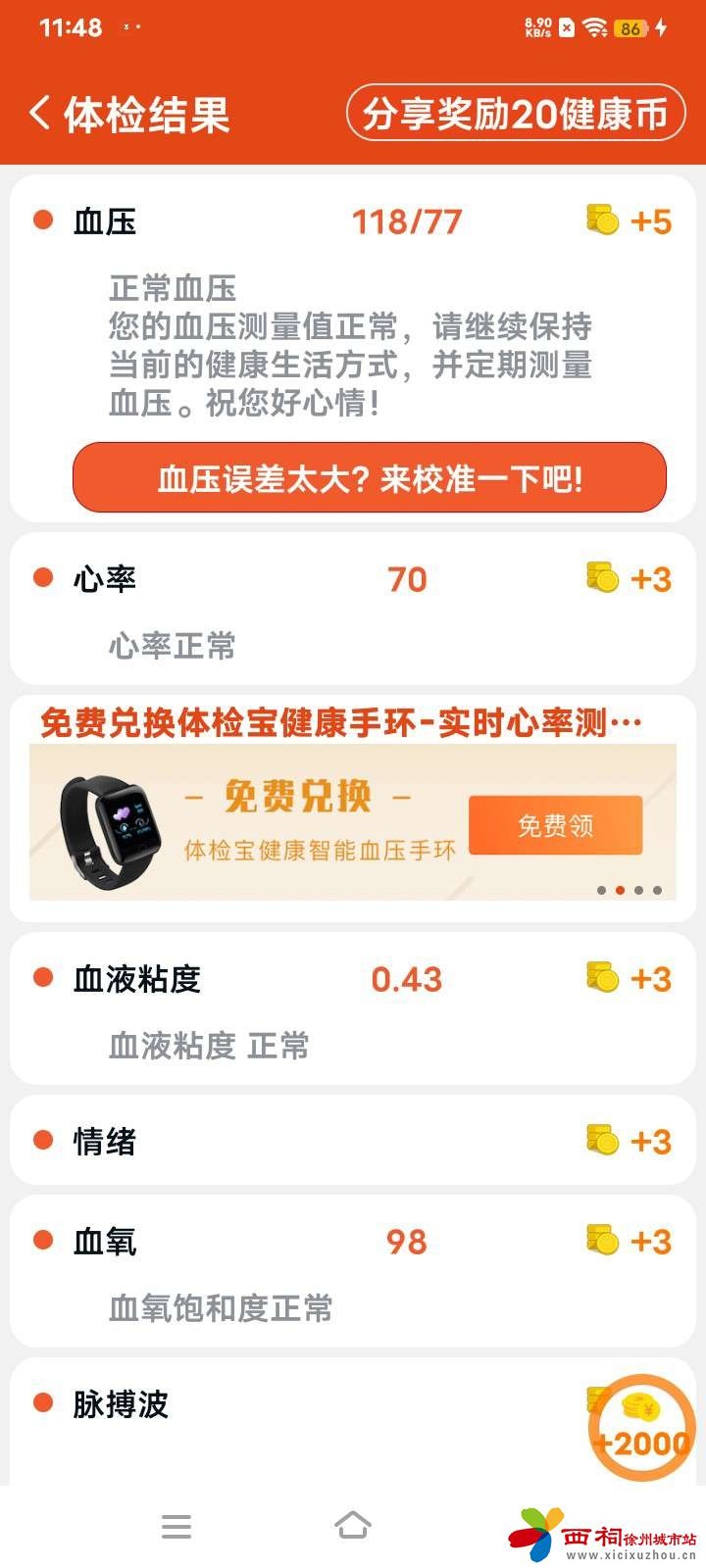Claim free wristband with 免费领
Image resolution: width=706 pixels, height=1568 pixels.
point(555,825)
